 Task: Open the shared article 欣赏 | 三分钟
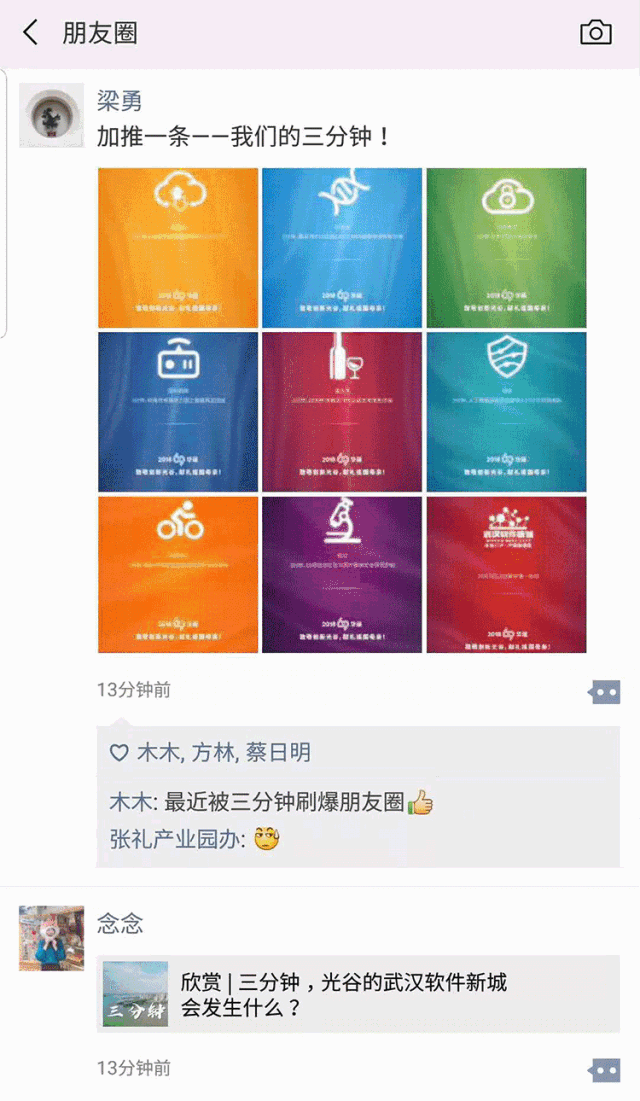(358, 994)
